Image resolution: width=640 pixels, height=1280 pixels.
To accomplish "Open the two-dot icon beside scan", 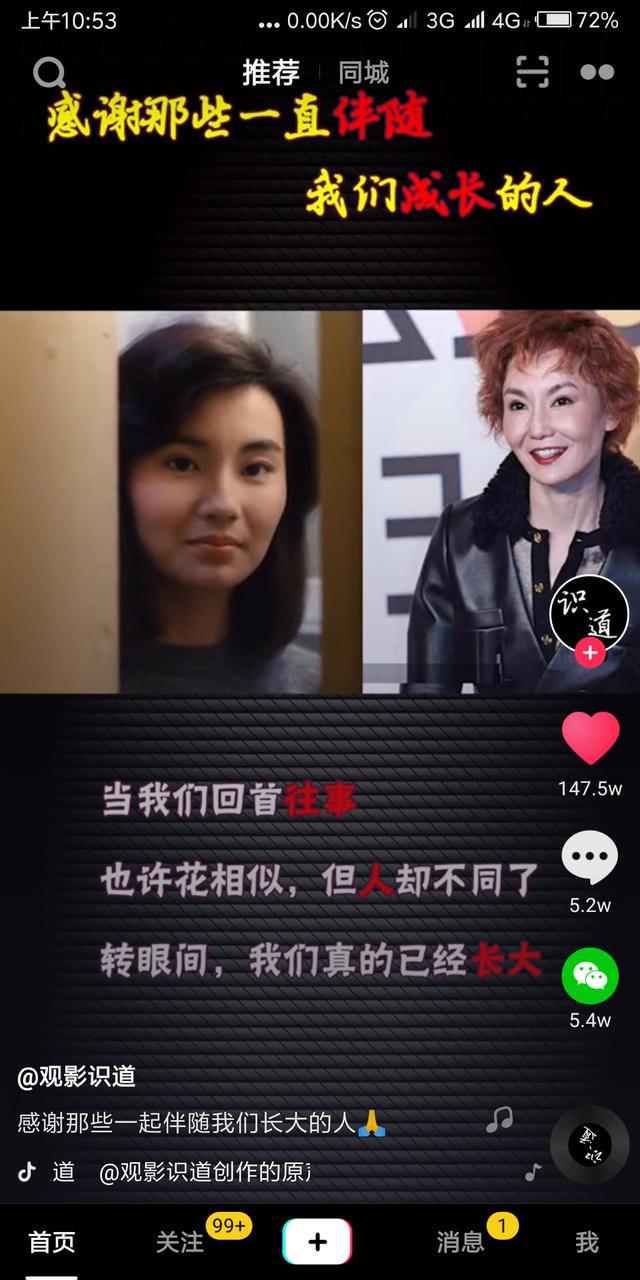I will pos(597,72).
